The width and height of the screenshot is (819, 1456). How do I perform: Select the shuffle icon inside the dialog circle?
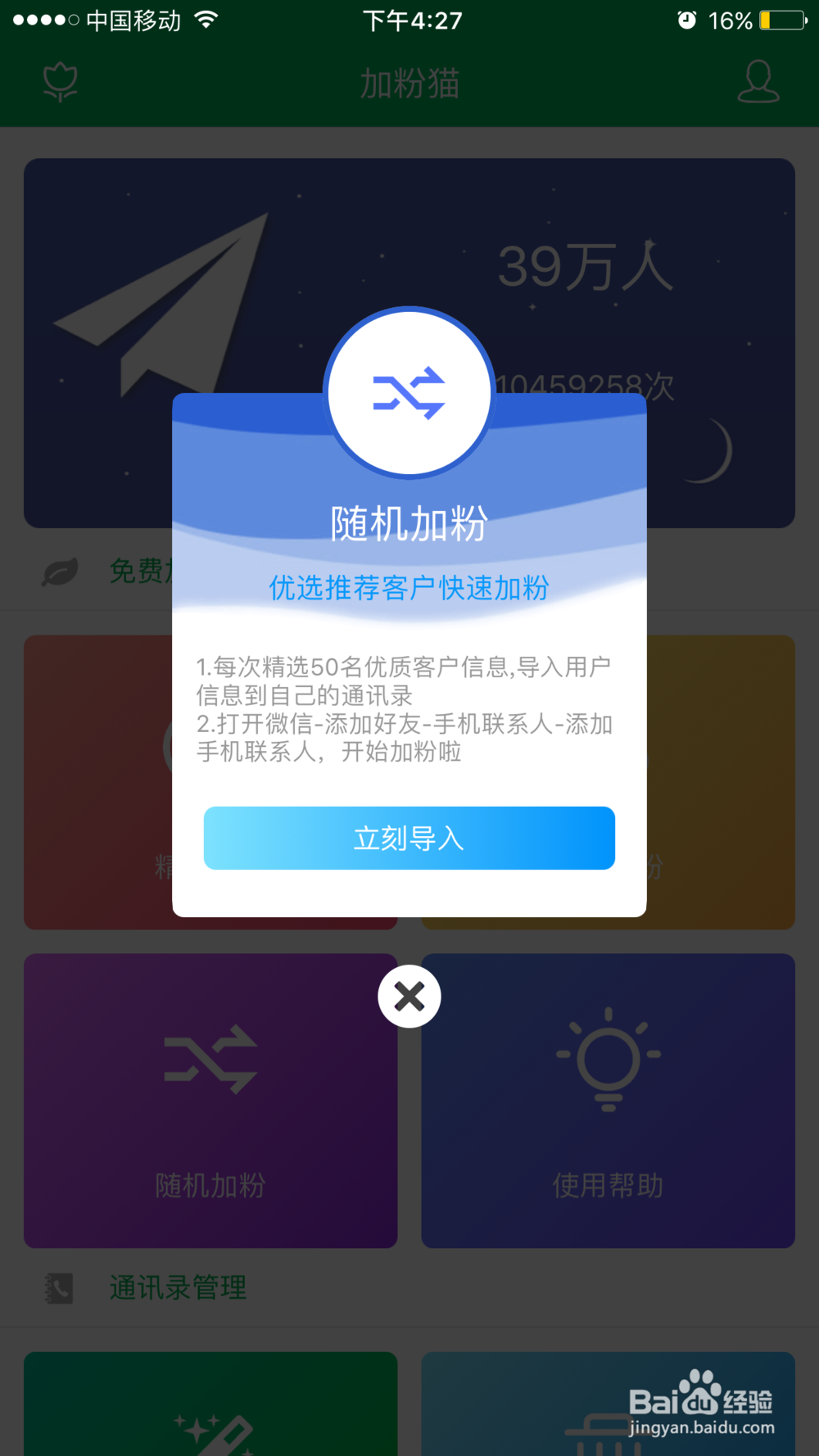(409, 391)
